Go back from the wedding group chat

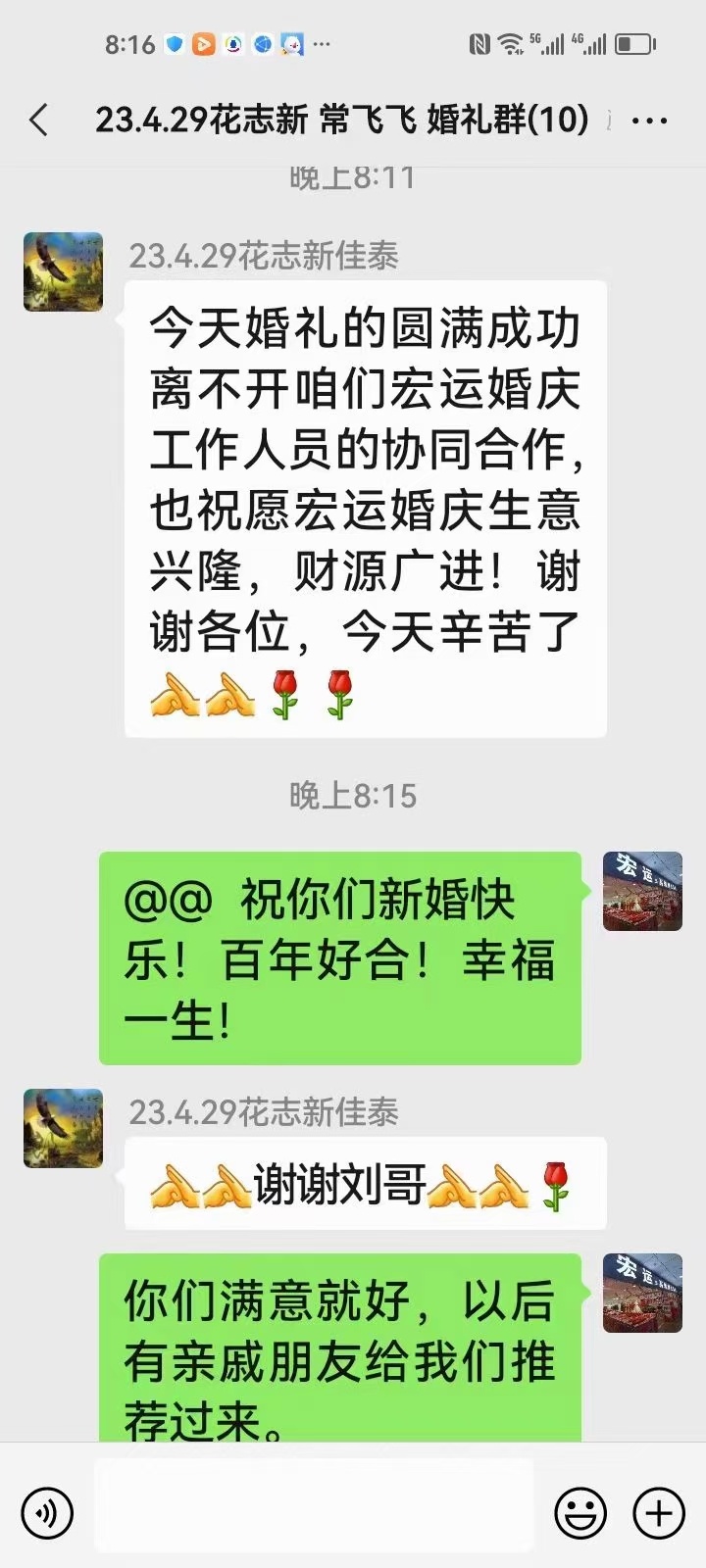pos(39,121)
